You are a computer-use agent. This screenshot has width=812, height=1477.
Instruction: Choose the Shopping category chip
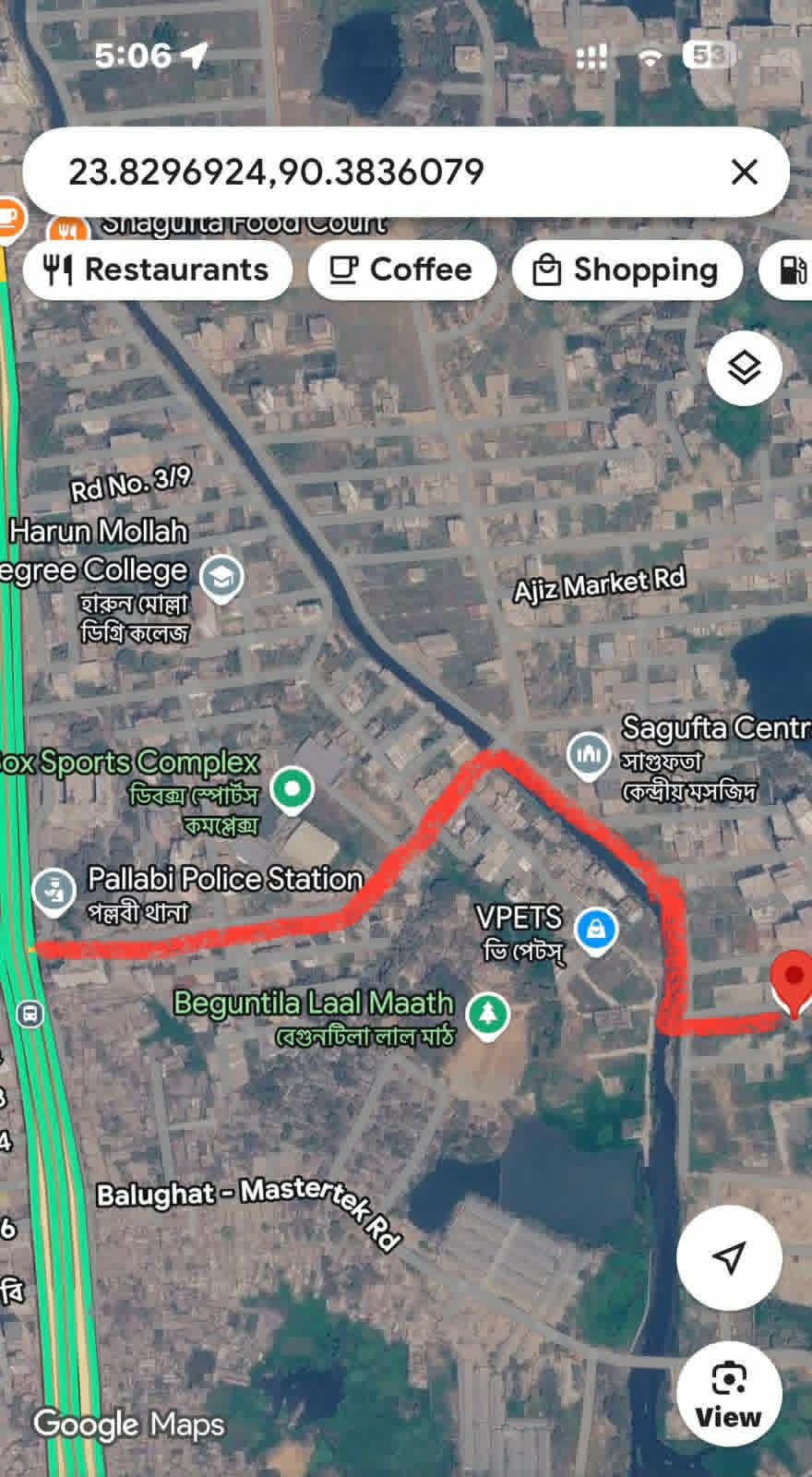coord(627,270)
